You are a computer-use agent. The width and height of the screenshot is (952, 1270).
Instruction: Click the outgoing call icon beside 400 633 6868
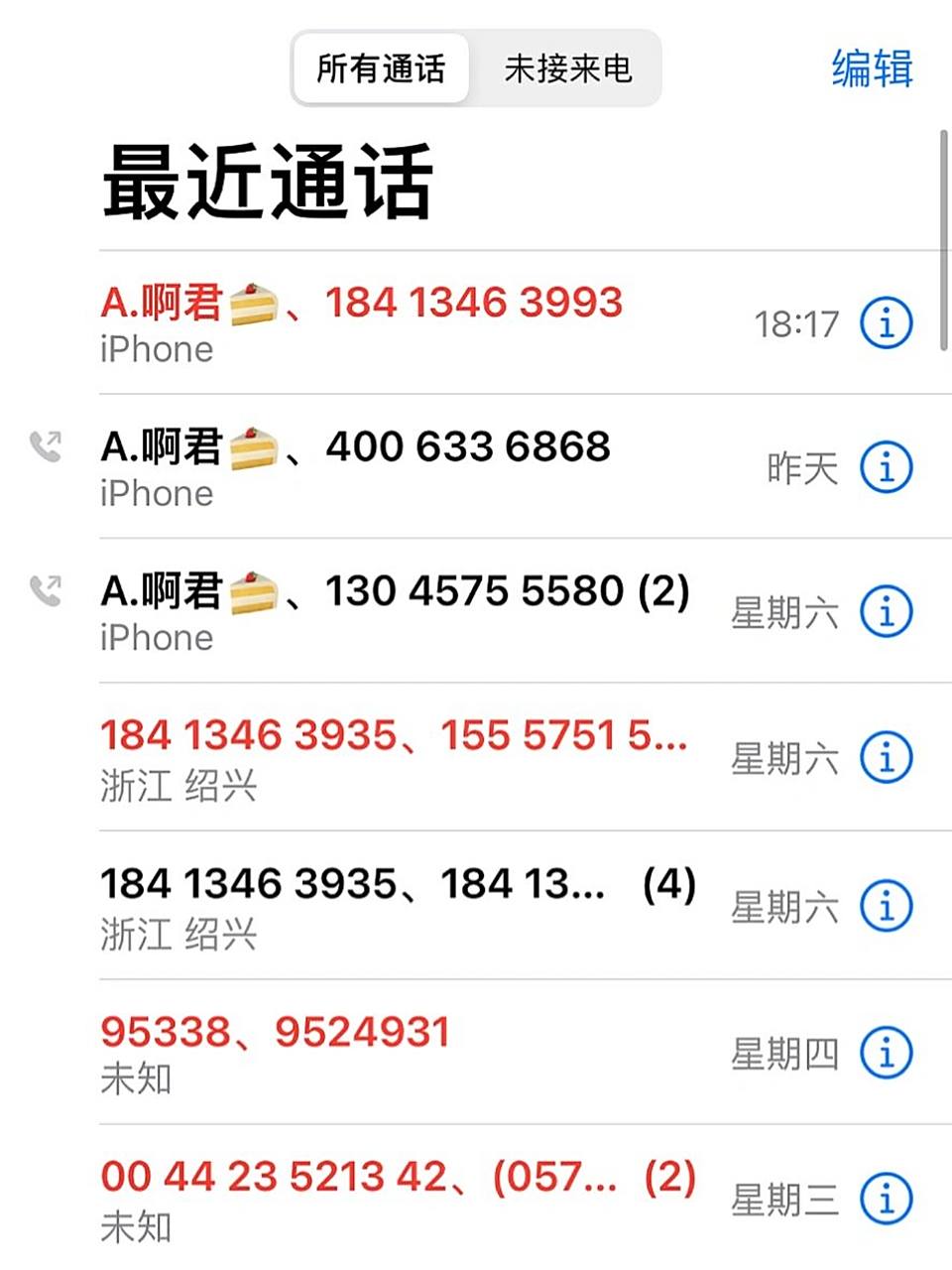[x=45, y=448]
